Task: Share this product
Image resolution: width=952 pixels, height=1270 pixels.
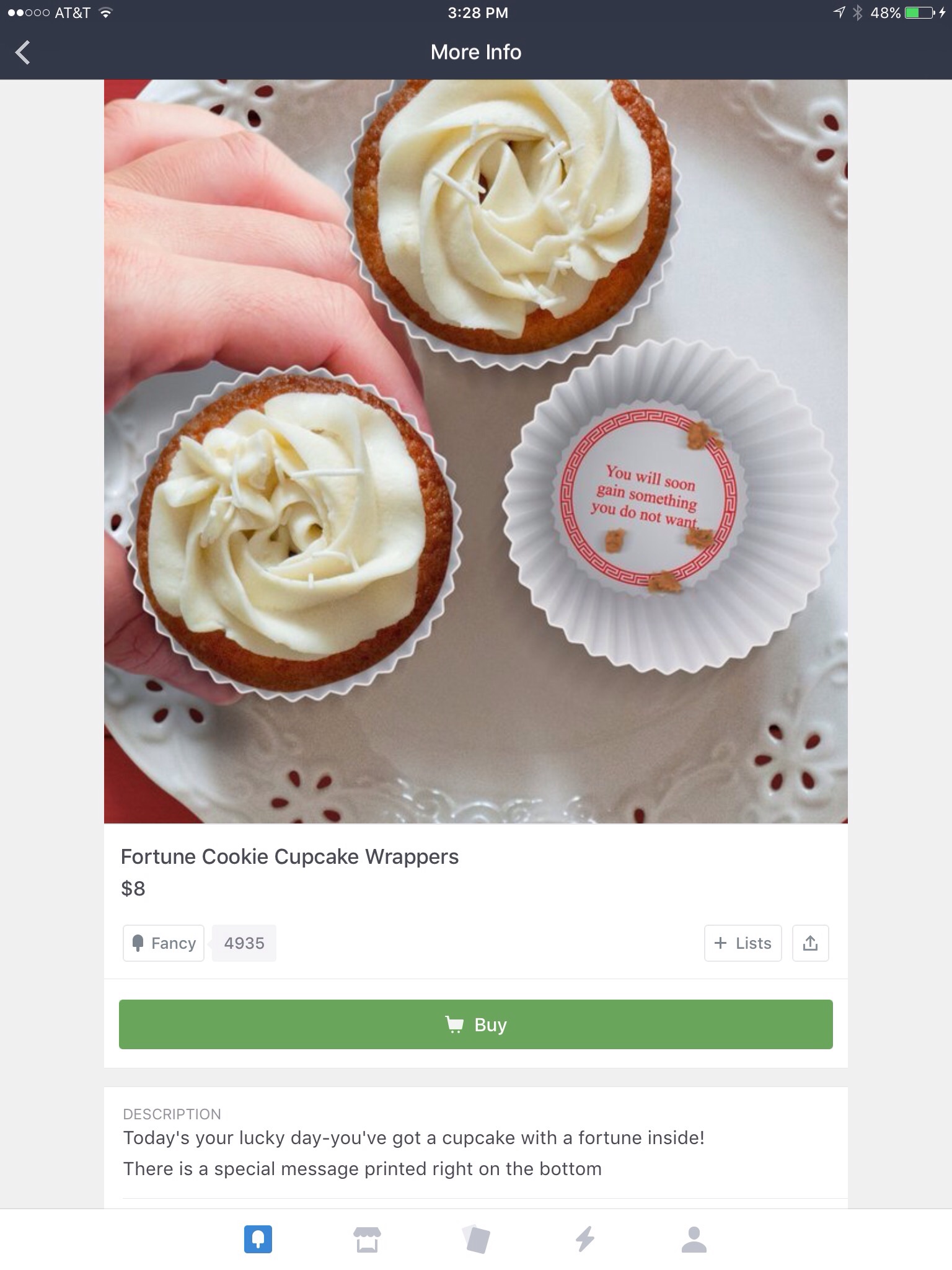Action: (810, 943)
